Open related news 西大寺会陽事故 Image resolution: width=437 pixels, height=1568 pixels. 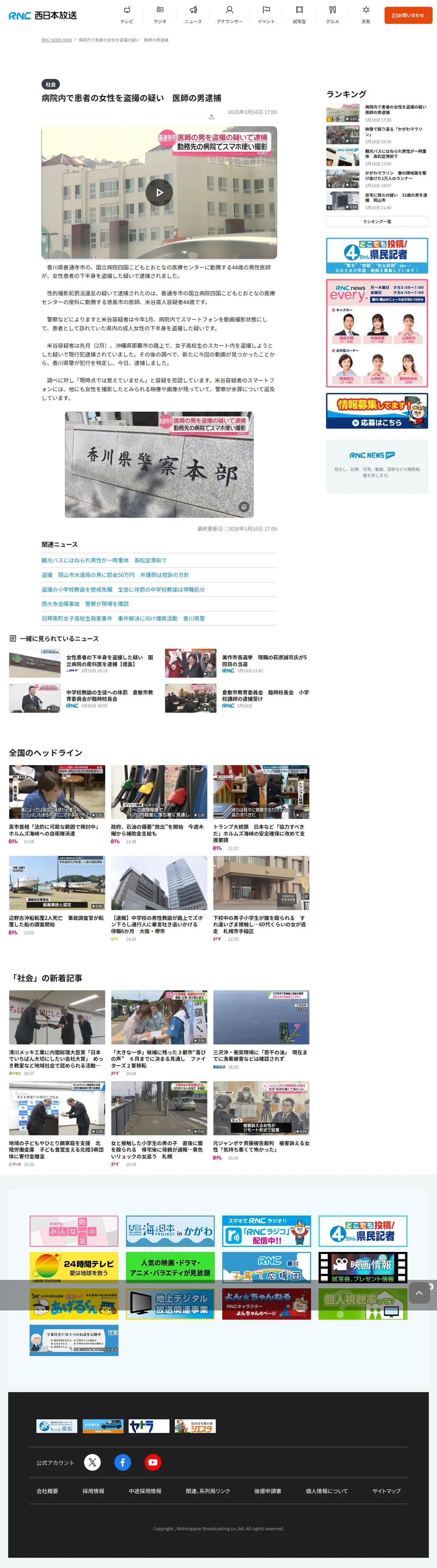click(x=85, y=604)
